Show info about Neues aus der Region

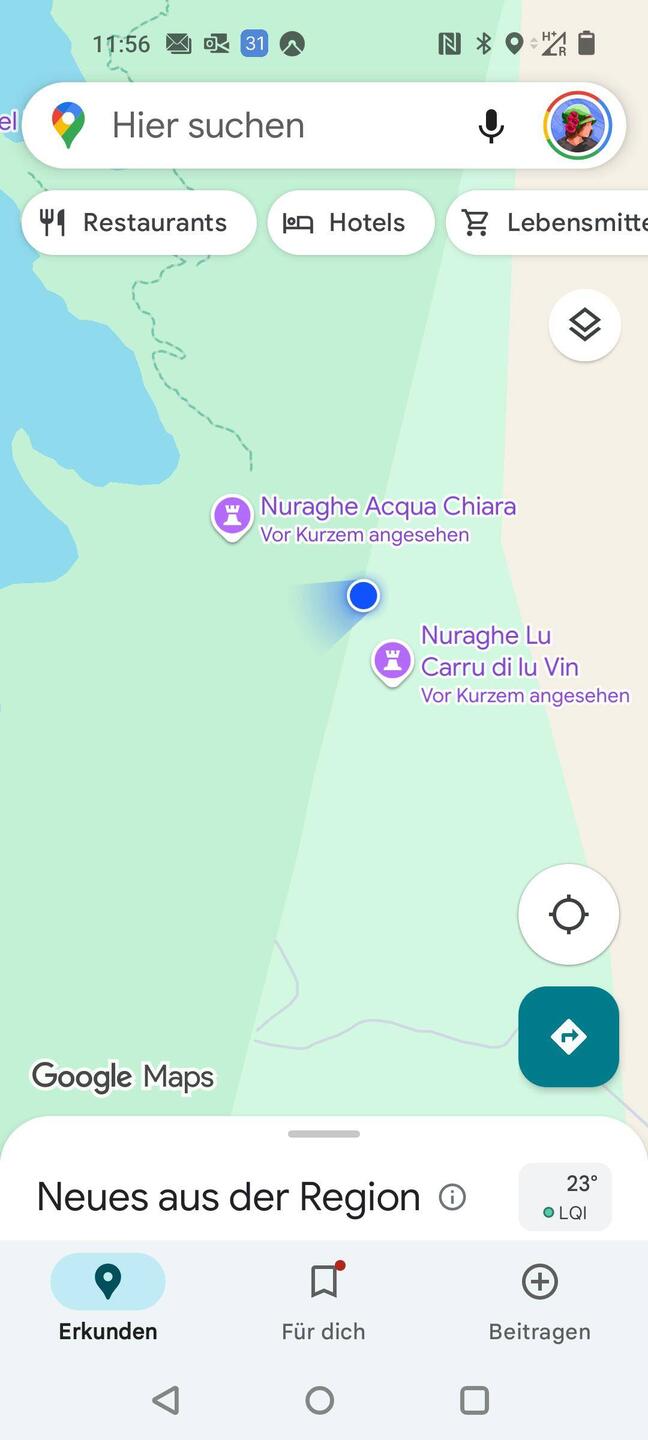(452, 1197)
